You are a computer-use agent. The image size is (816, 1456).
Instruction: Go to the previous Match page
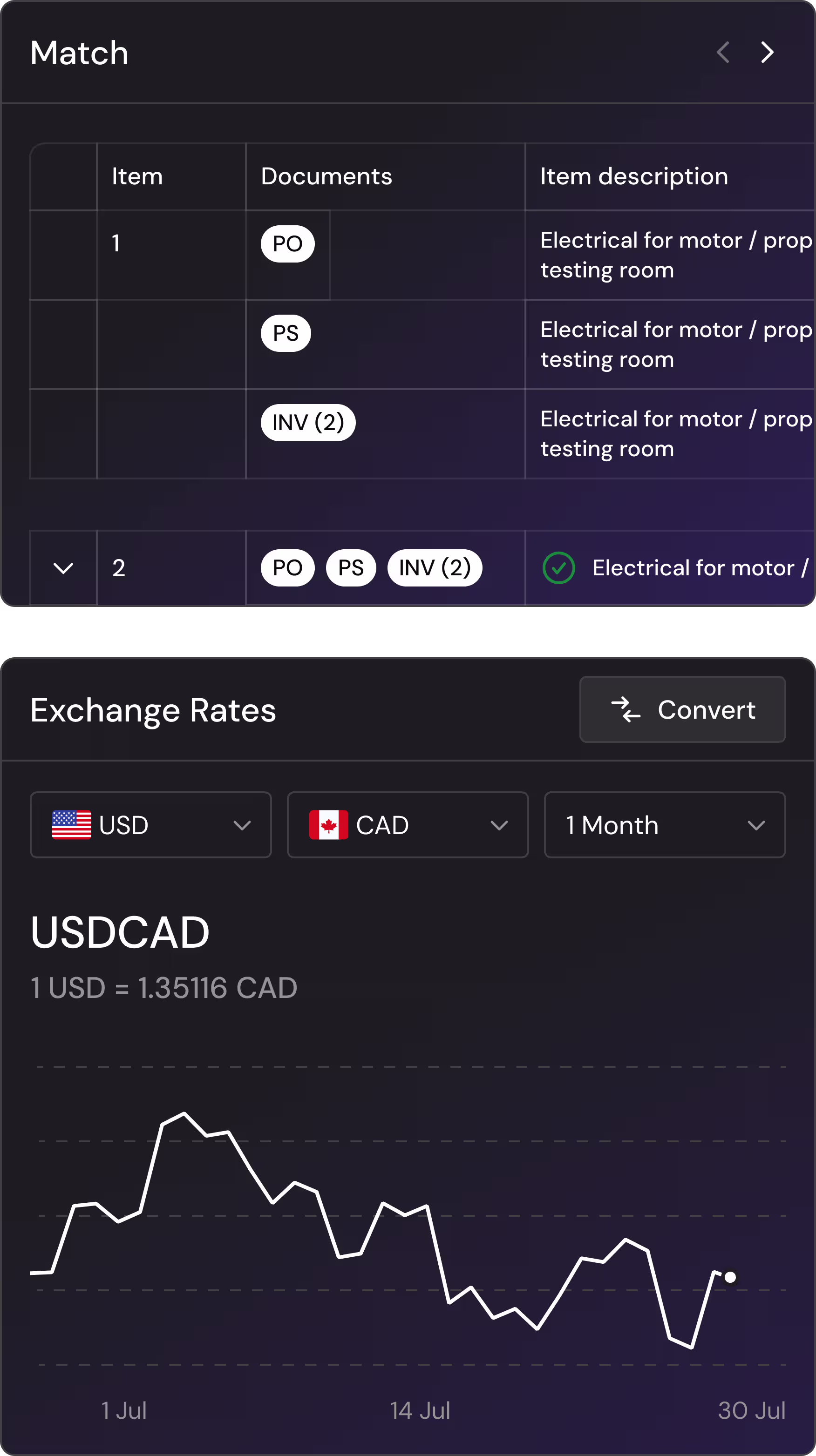click(723, 53)
